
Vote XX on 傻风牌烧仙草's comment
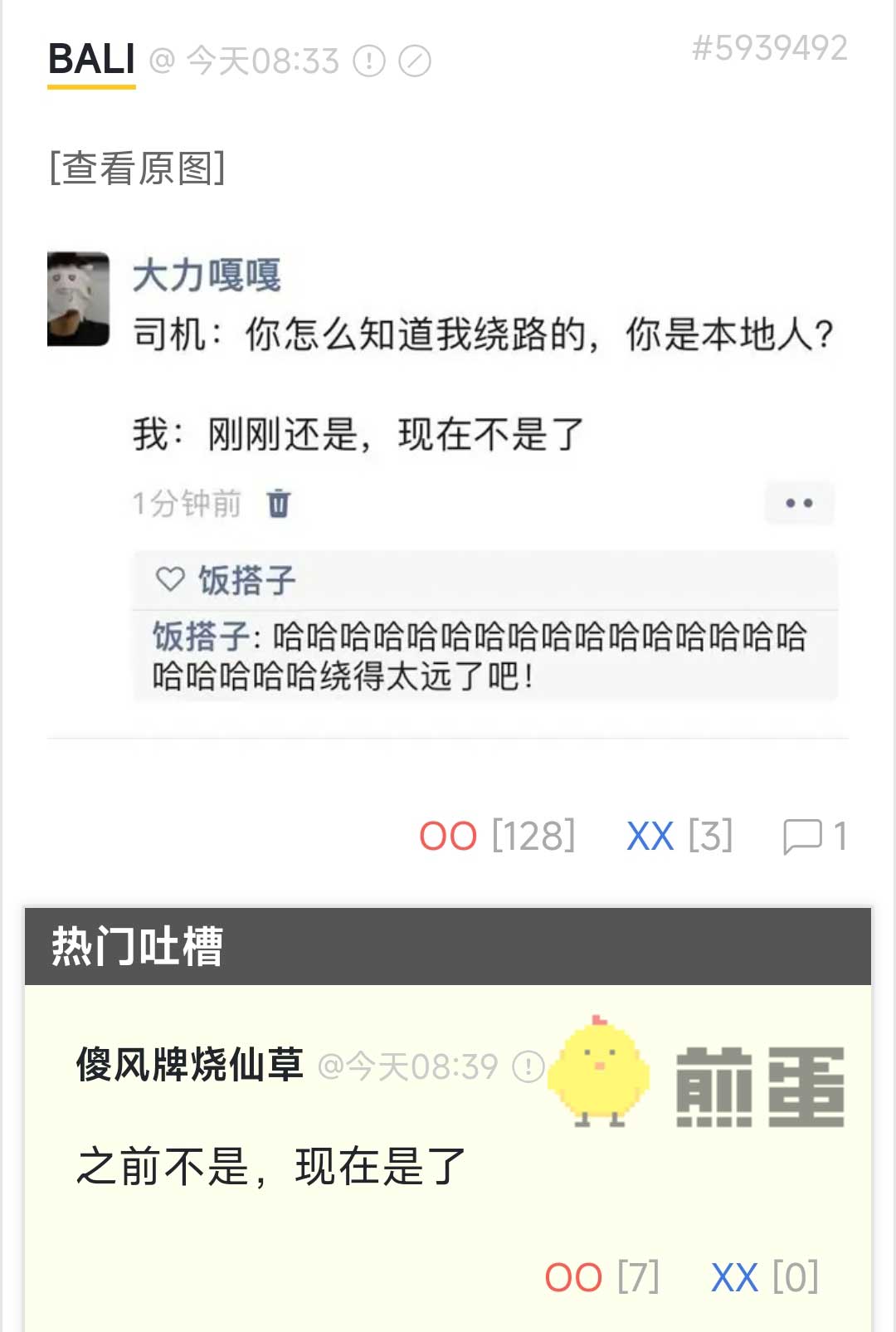735,1277
